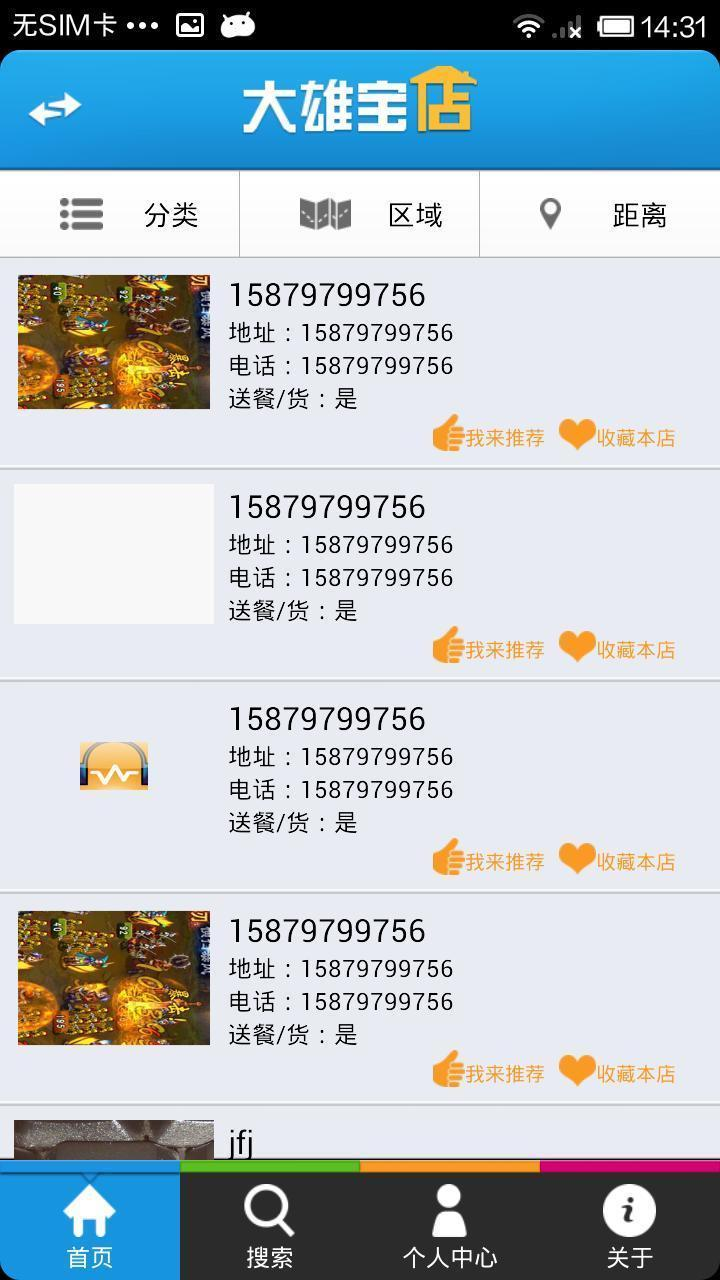Image resolution: width=720 pixels, height=1280 pixels.
Task: Go to the 个人中心 tab
Action: click(x=450, y=1226)
